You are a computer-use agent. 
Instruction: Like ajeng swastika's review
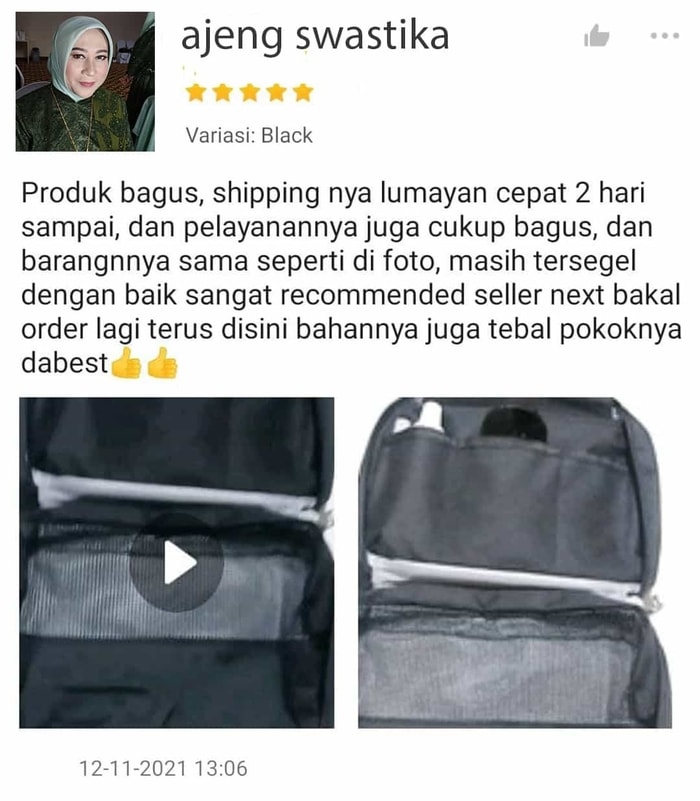pos(597,38)
